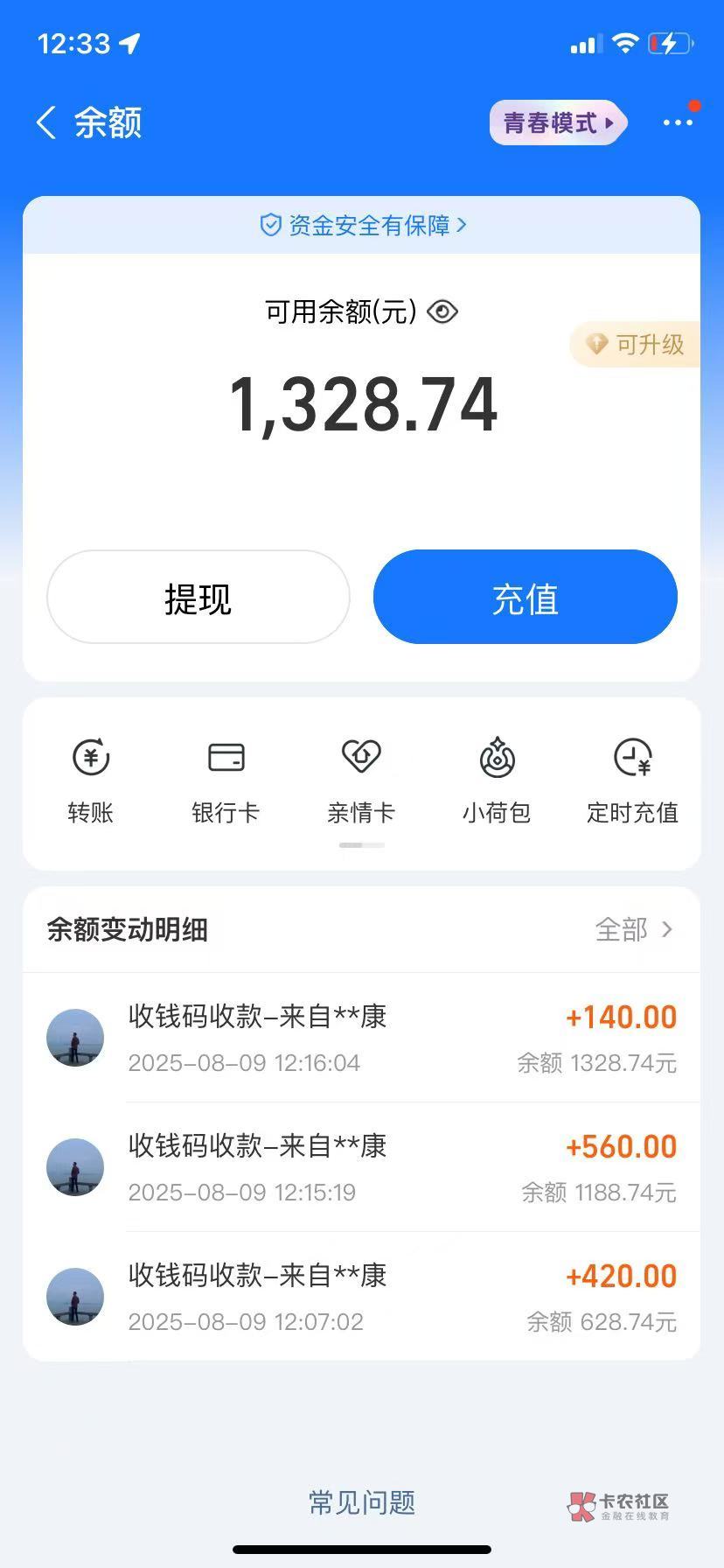This screenshot has height=1568, width=724.
Task: Open 定时充值 scheduled top-up
Action: [x=632, y=780]
